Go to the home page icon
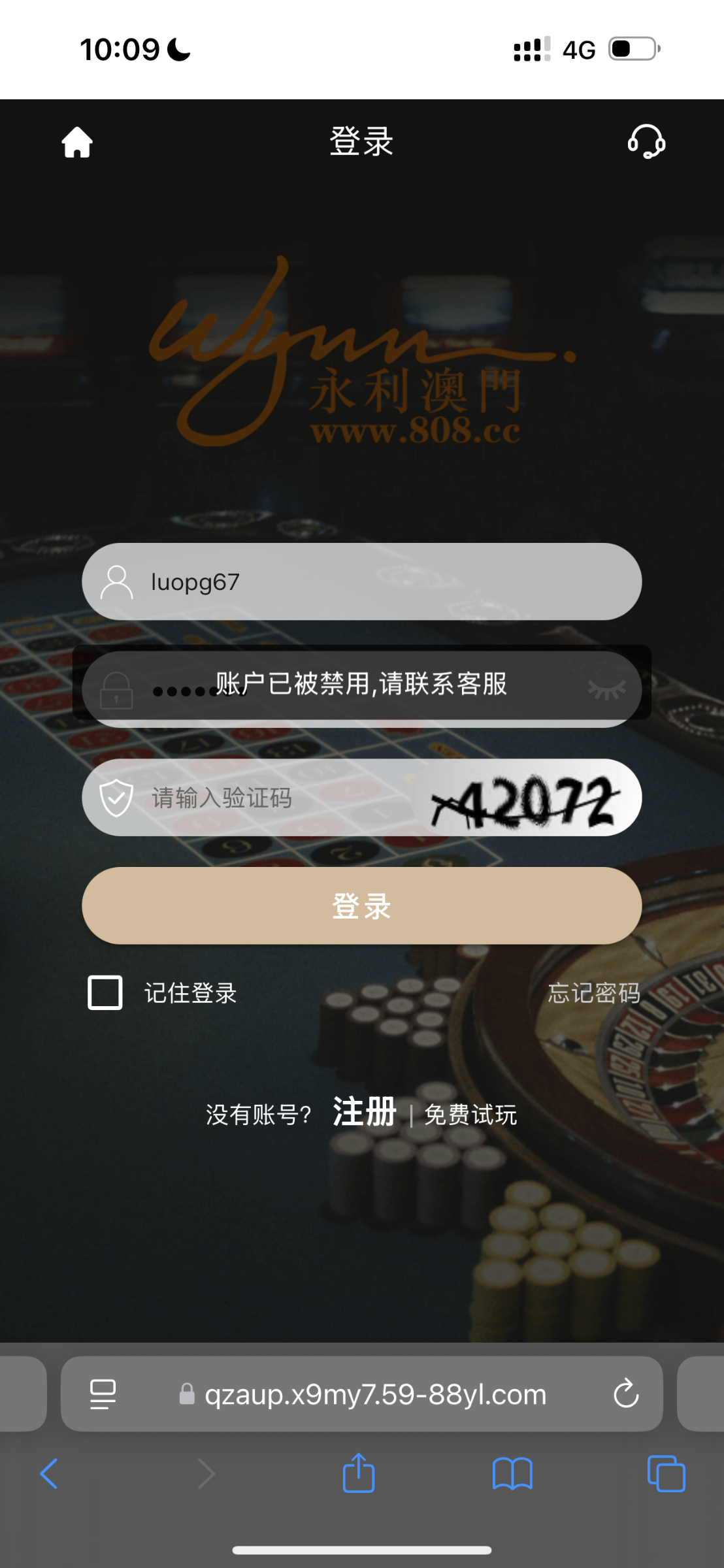This screenshot has height=1568, width=724. point(77,142)
